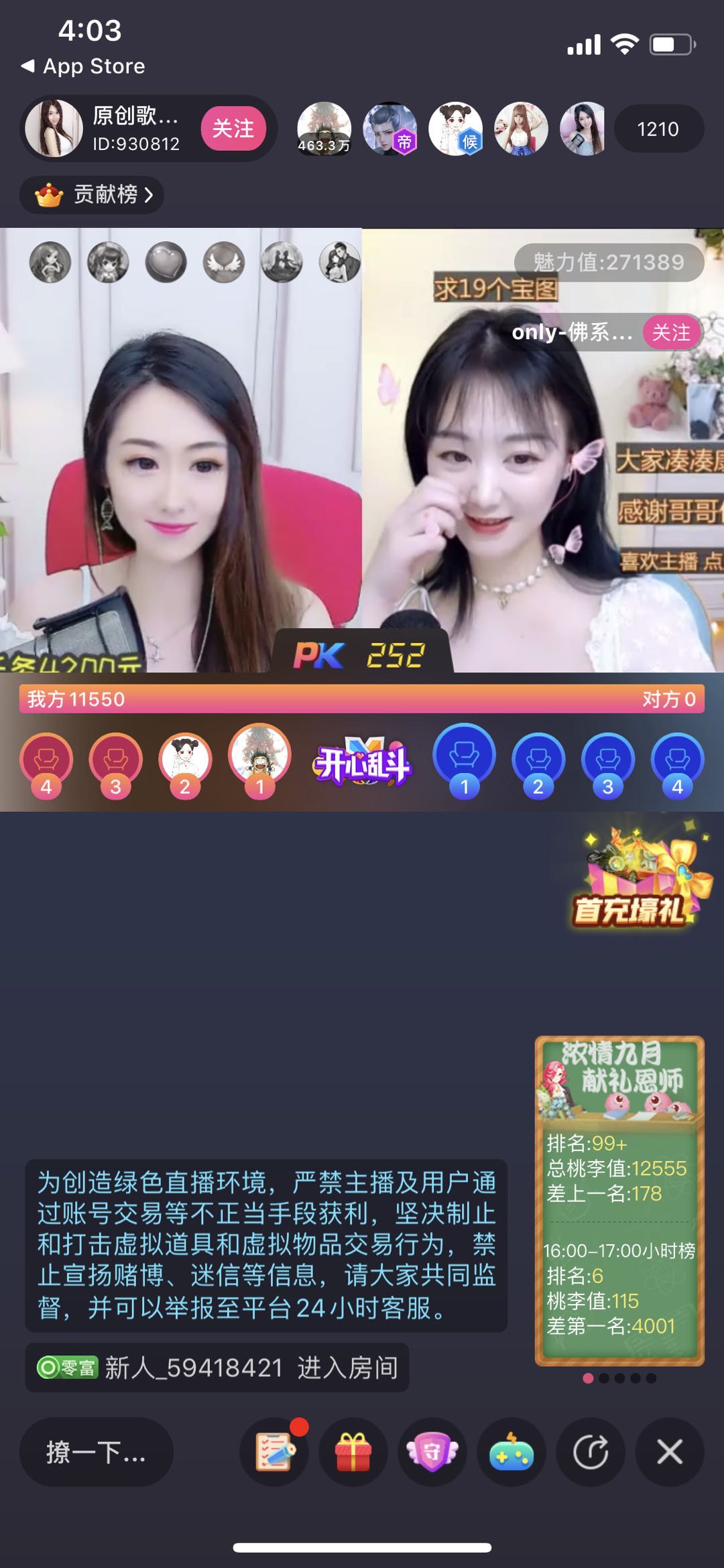The image size is (724, 1568).
Task: Open the game controller icon
Action: point(511,1453)
